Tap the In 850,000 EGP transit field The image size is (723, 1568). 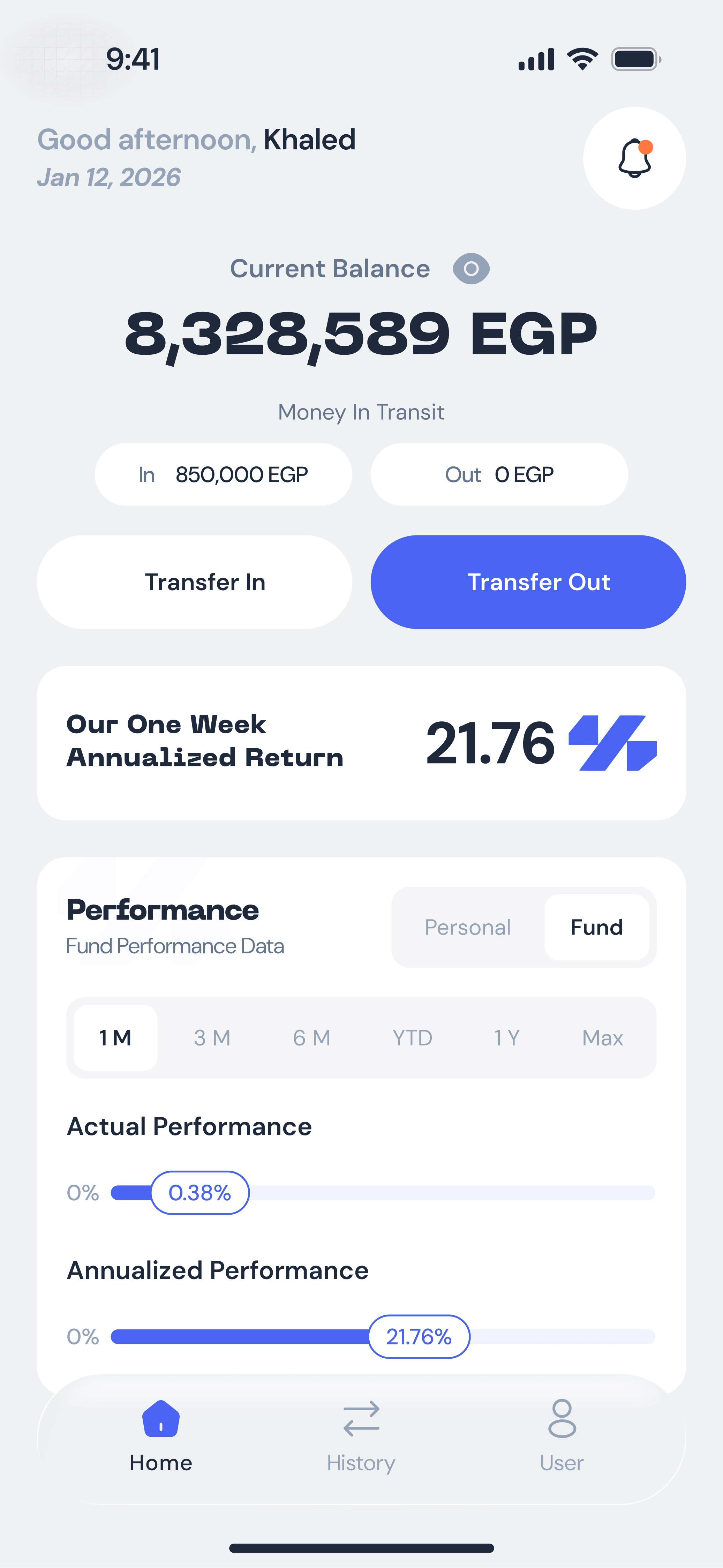point(223,474)
